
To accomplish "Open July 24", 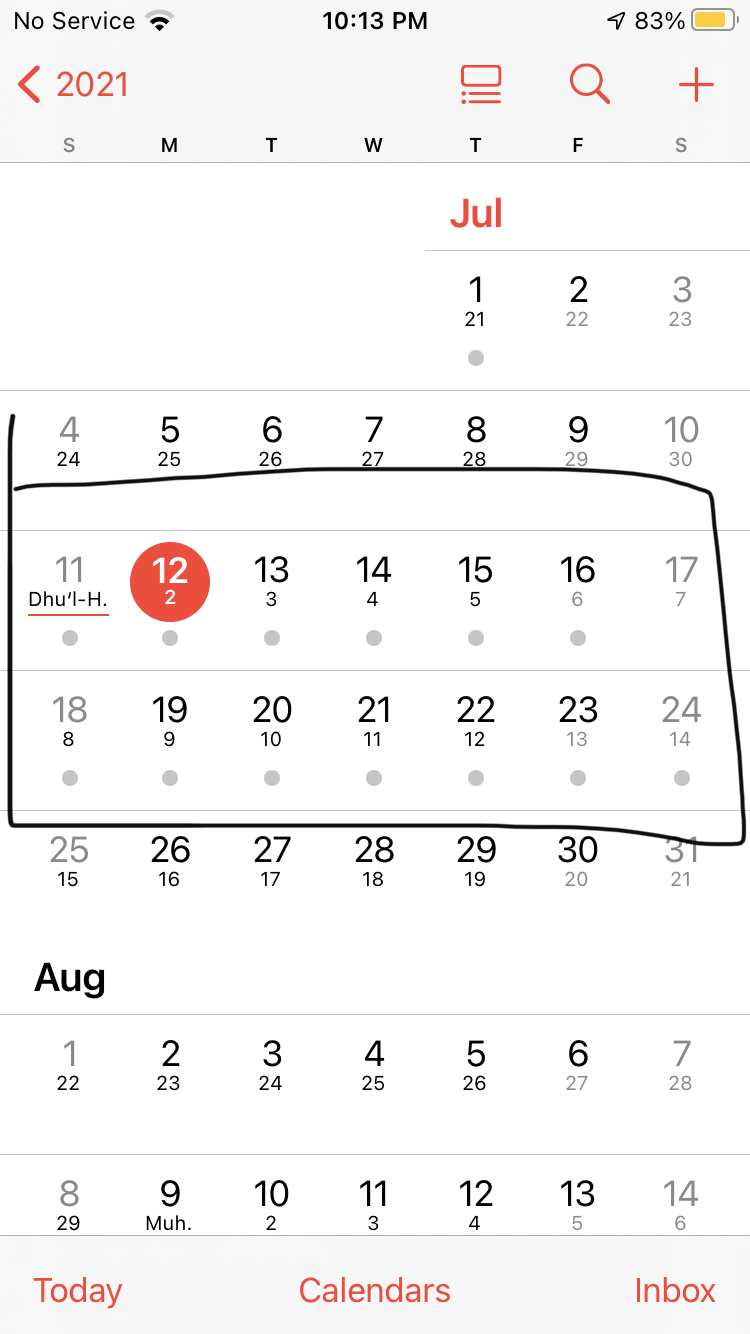I will point(681,723).
